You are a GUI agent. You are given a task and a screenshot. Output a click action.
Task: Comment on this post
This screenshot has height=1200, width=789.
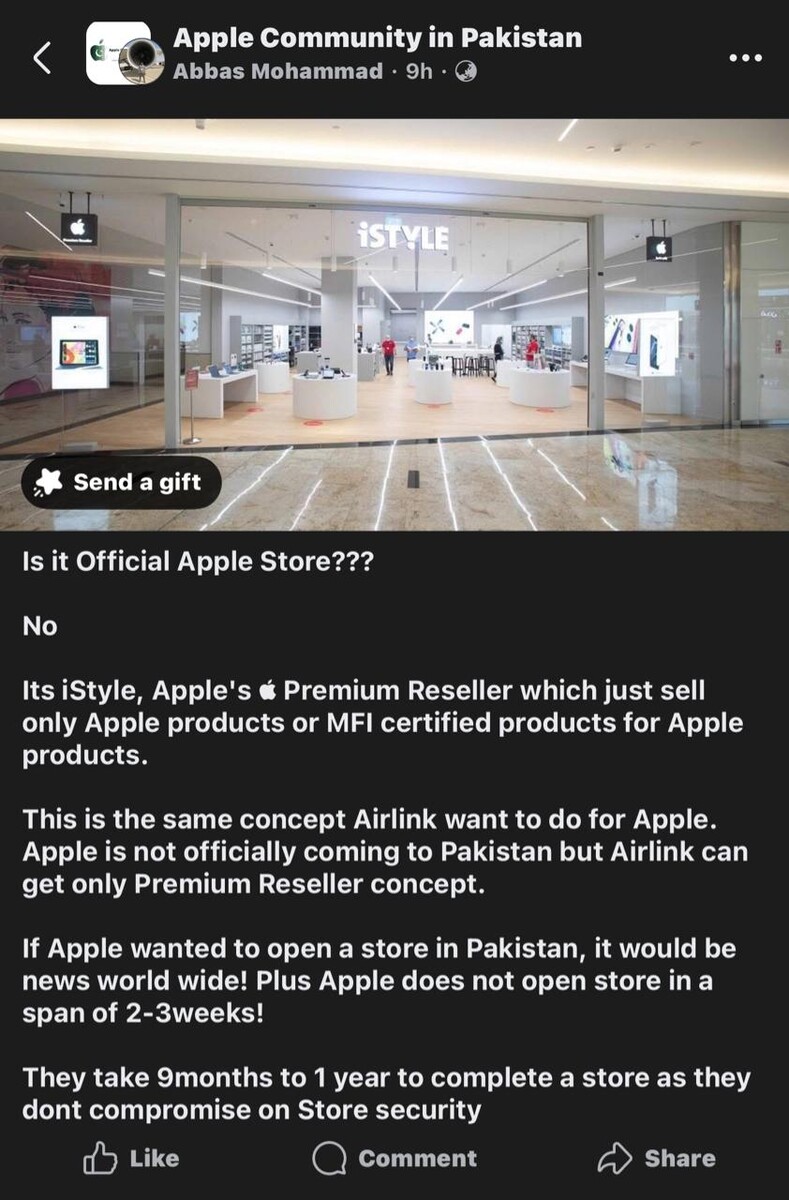click(395, 1158)
